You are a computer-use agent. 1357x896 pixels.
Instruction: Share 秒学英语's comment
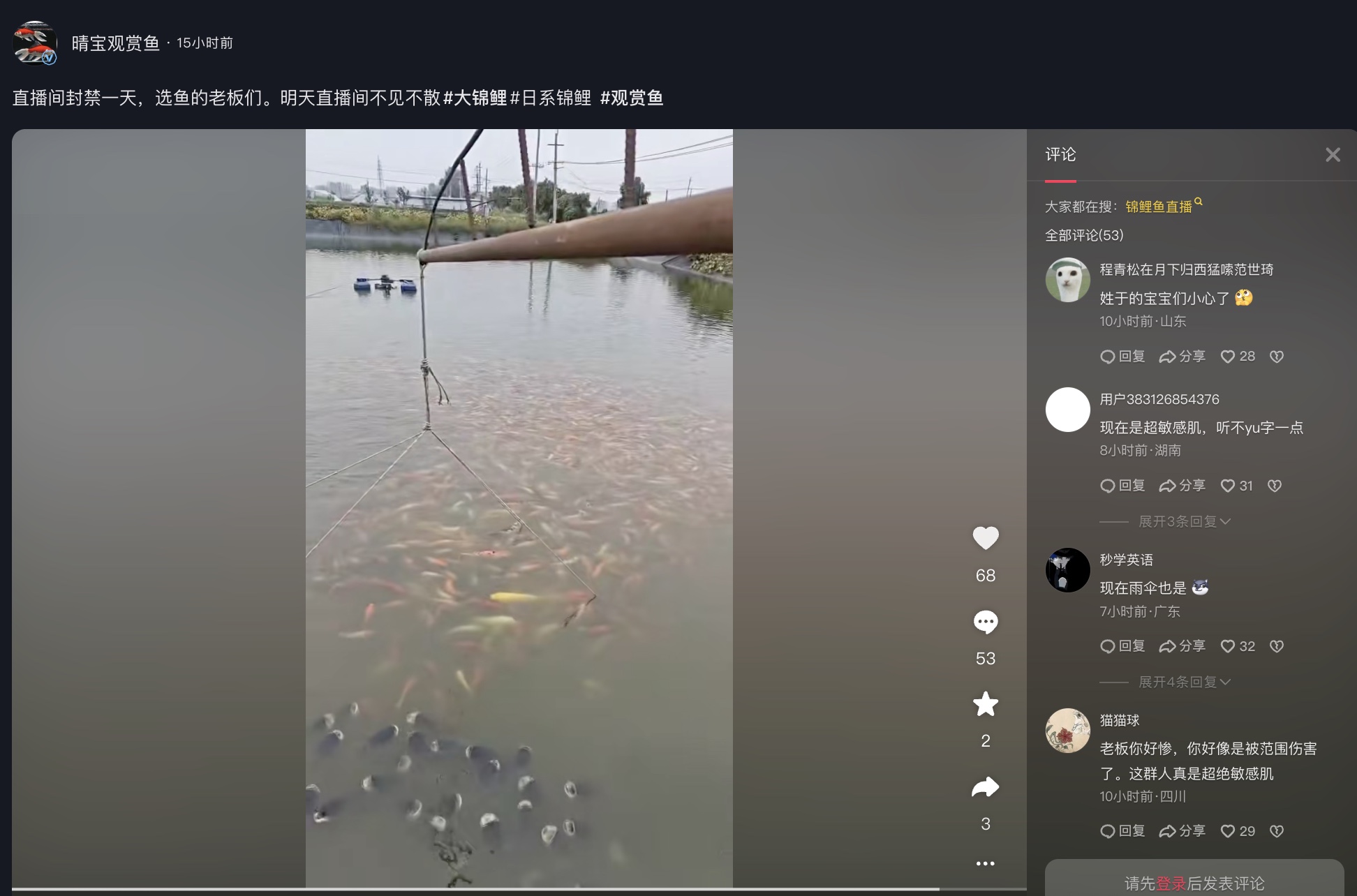1182,646
